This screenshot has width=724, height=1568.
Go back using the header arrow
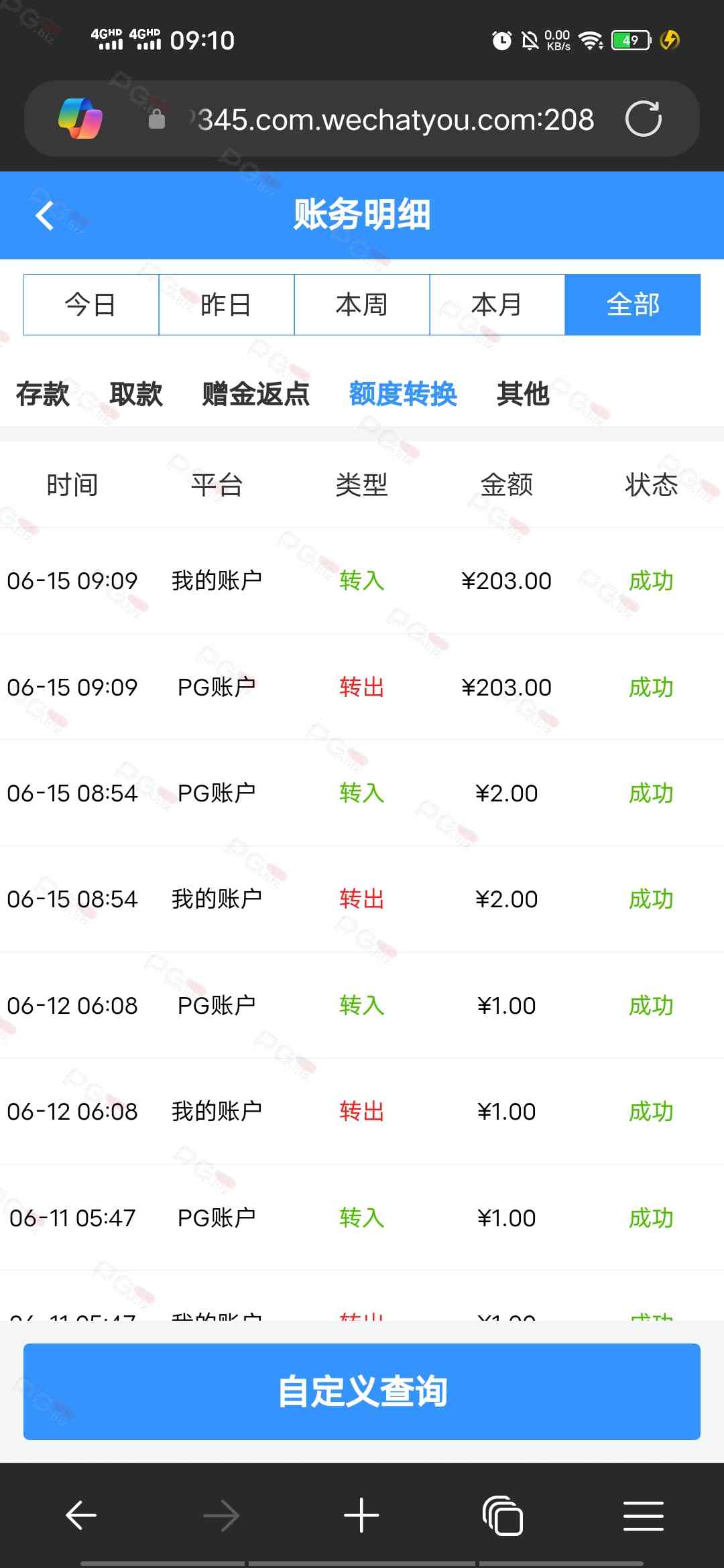coord(45,216)
